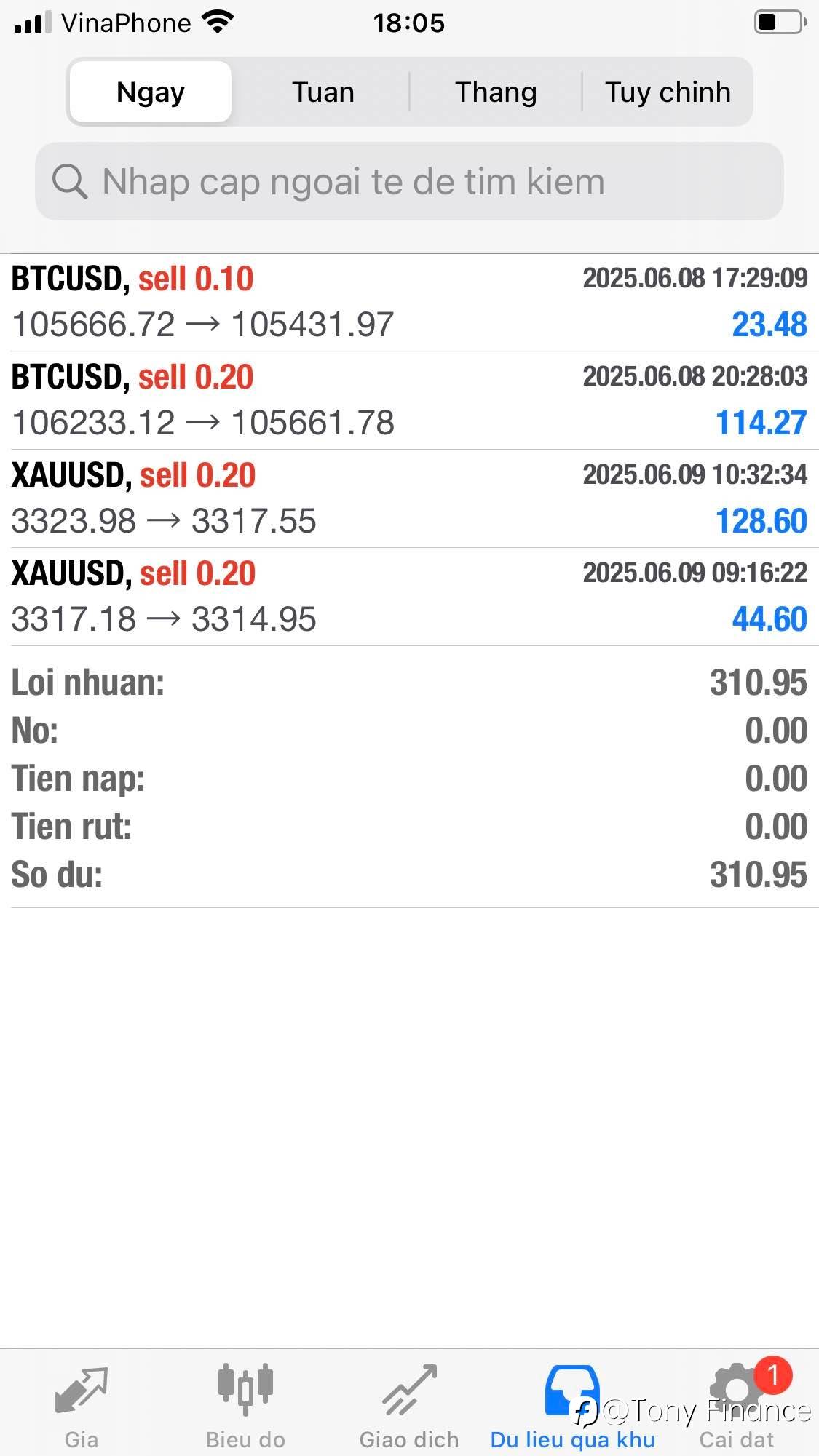
Task: Open XAUUSD trade with profit 128.60
Action: tap(409, 498)
